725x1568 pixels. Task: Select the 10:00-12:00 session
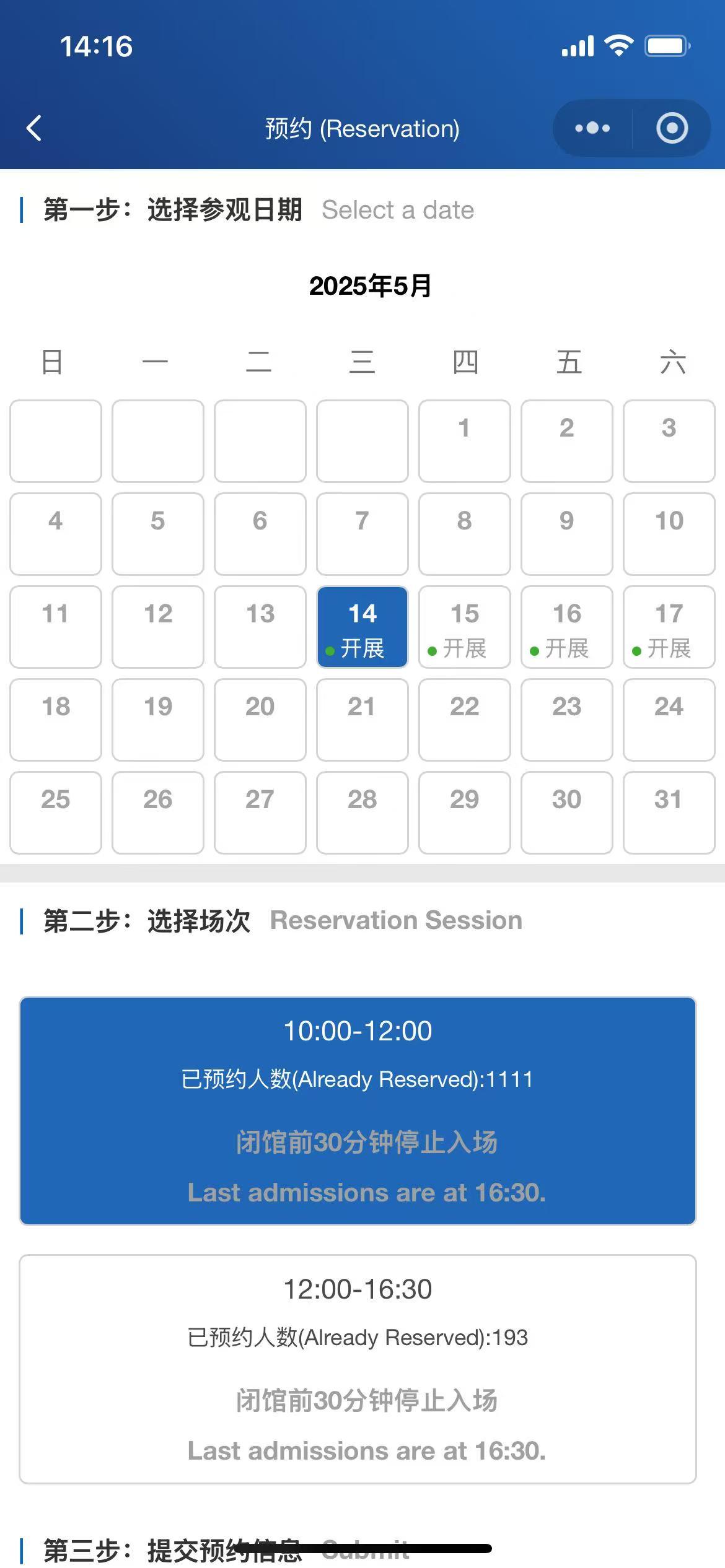pos(358,1110)
